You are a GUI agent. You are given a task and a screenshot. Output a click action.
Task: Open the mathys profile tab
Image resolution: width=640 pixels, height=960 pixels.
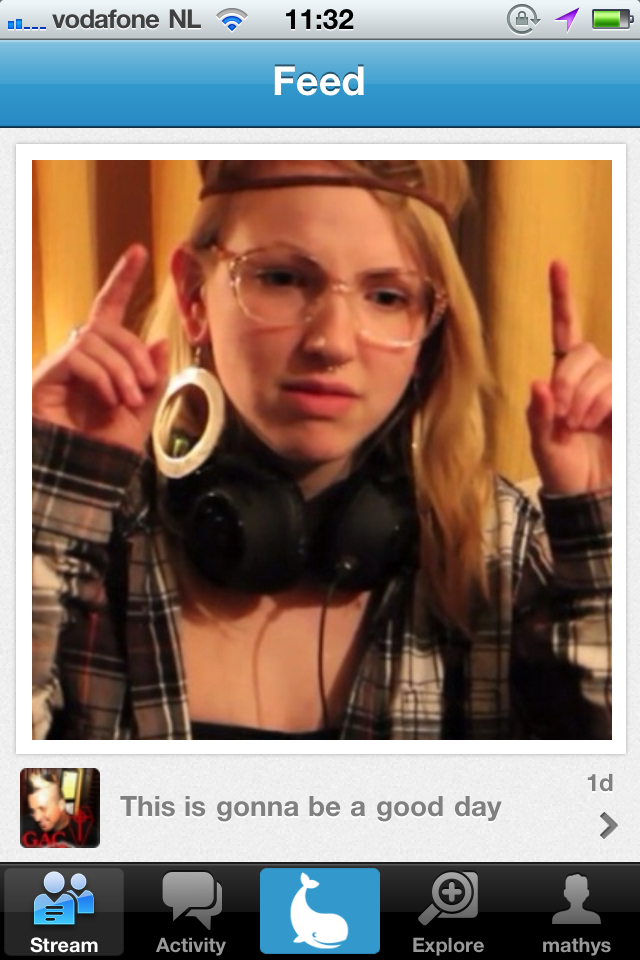[x=576, y=912]
